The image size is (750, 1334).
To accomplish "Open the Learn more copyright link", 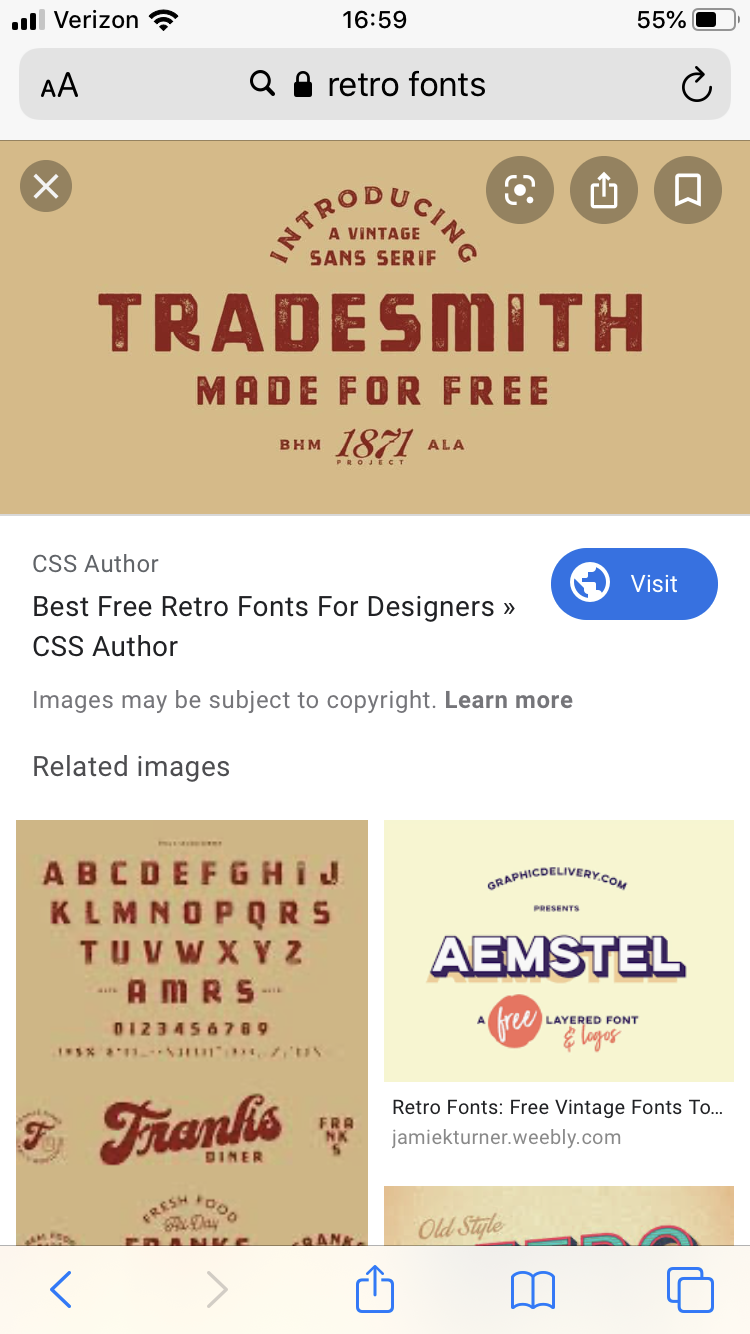I will 508,700.
